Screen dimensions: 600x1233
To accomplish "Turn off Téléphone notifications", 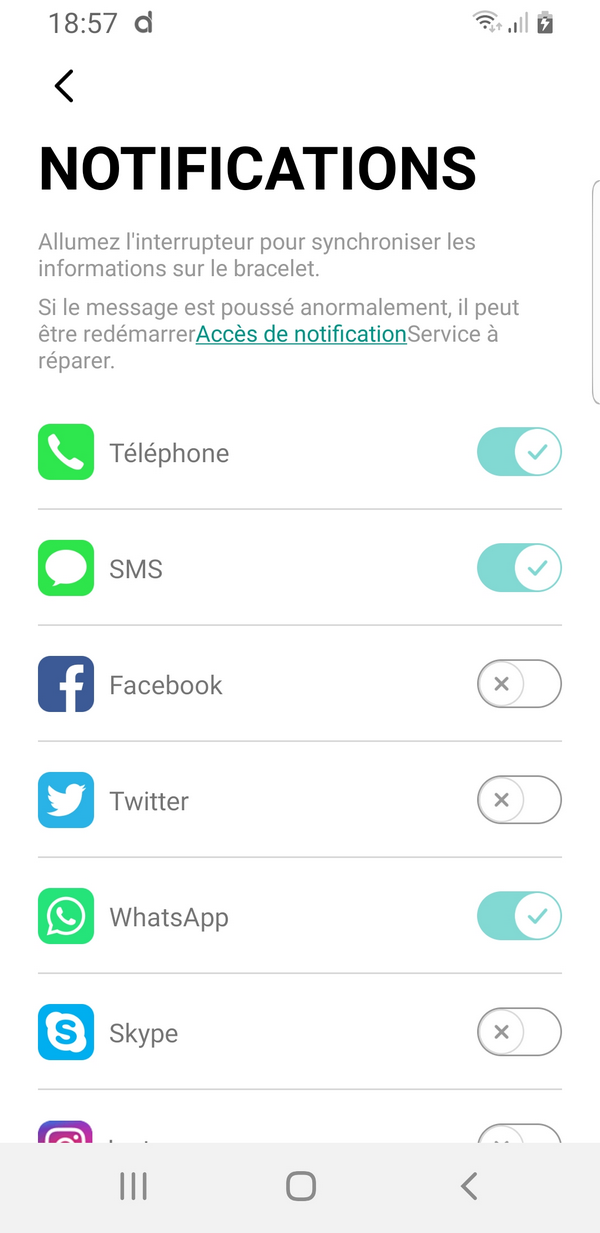I will click(x=519, y=452).
